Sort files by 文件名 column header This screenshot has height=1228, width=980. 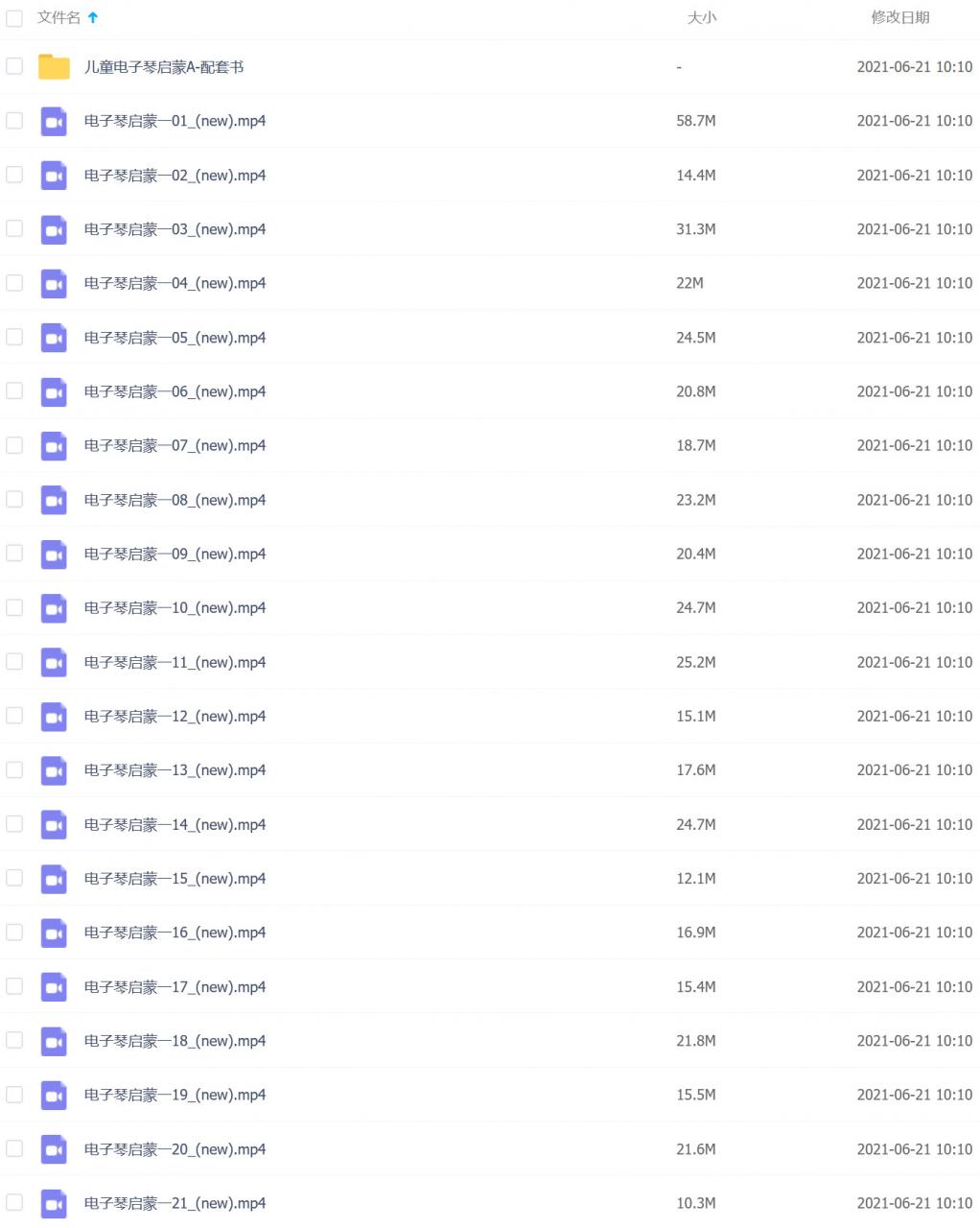pos(58,18)
